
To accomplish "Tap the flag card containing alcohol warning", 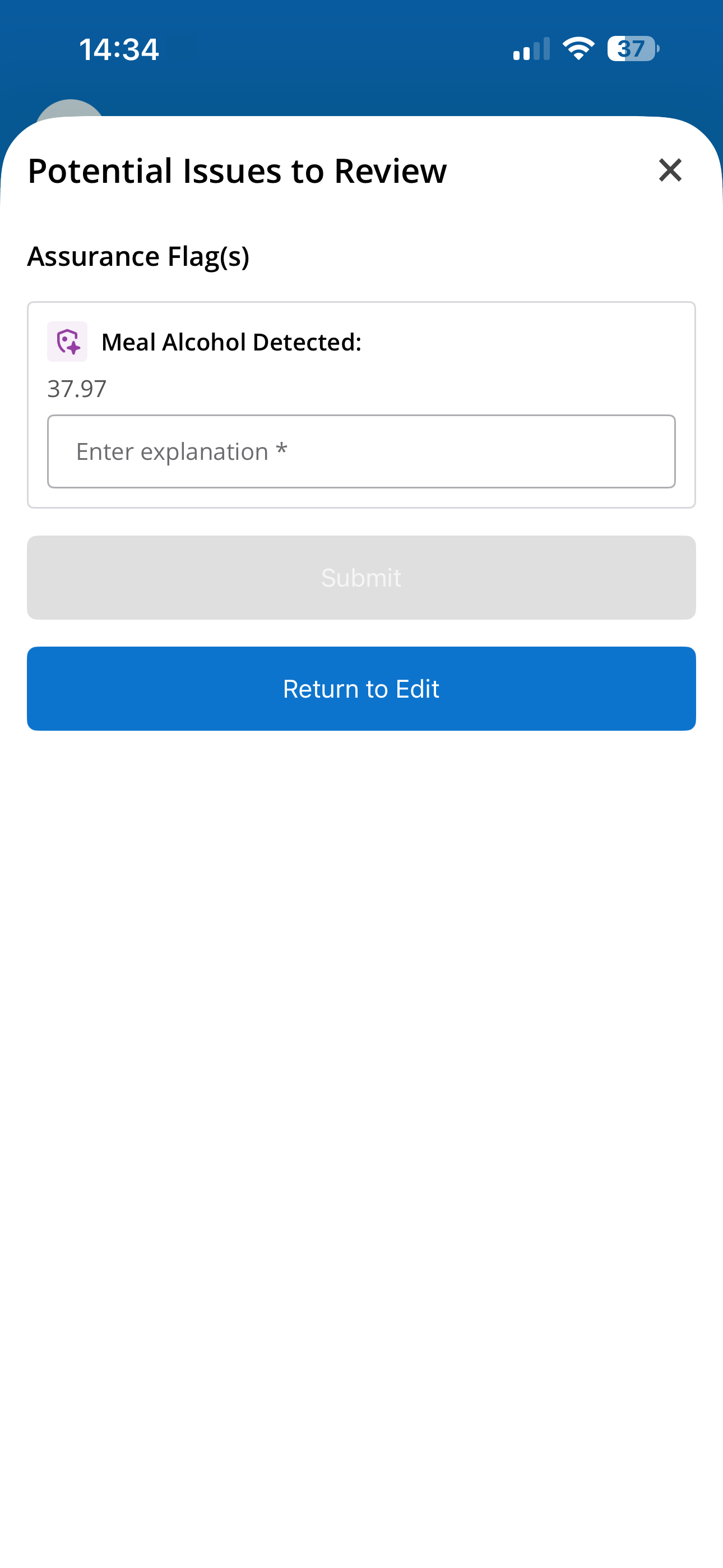I will (x=361, y=402).
